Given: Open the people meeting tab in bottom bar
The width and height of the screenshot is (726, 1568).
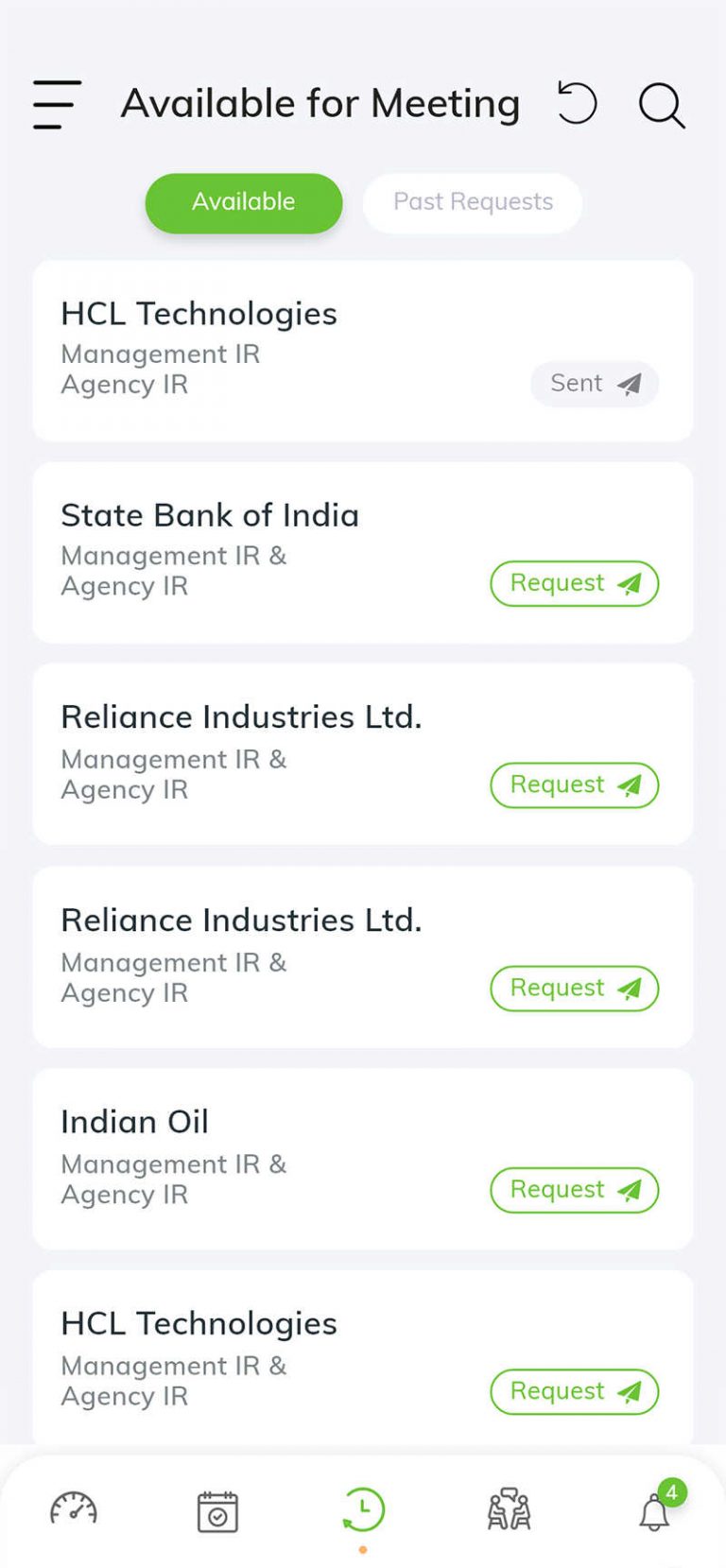Looking at the screenshot, I should [x=509, y=1509].
